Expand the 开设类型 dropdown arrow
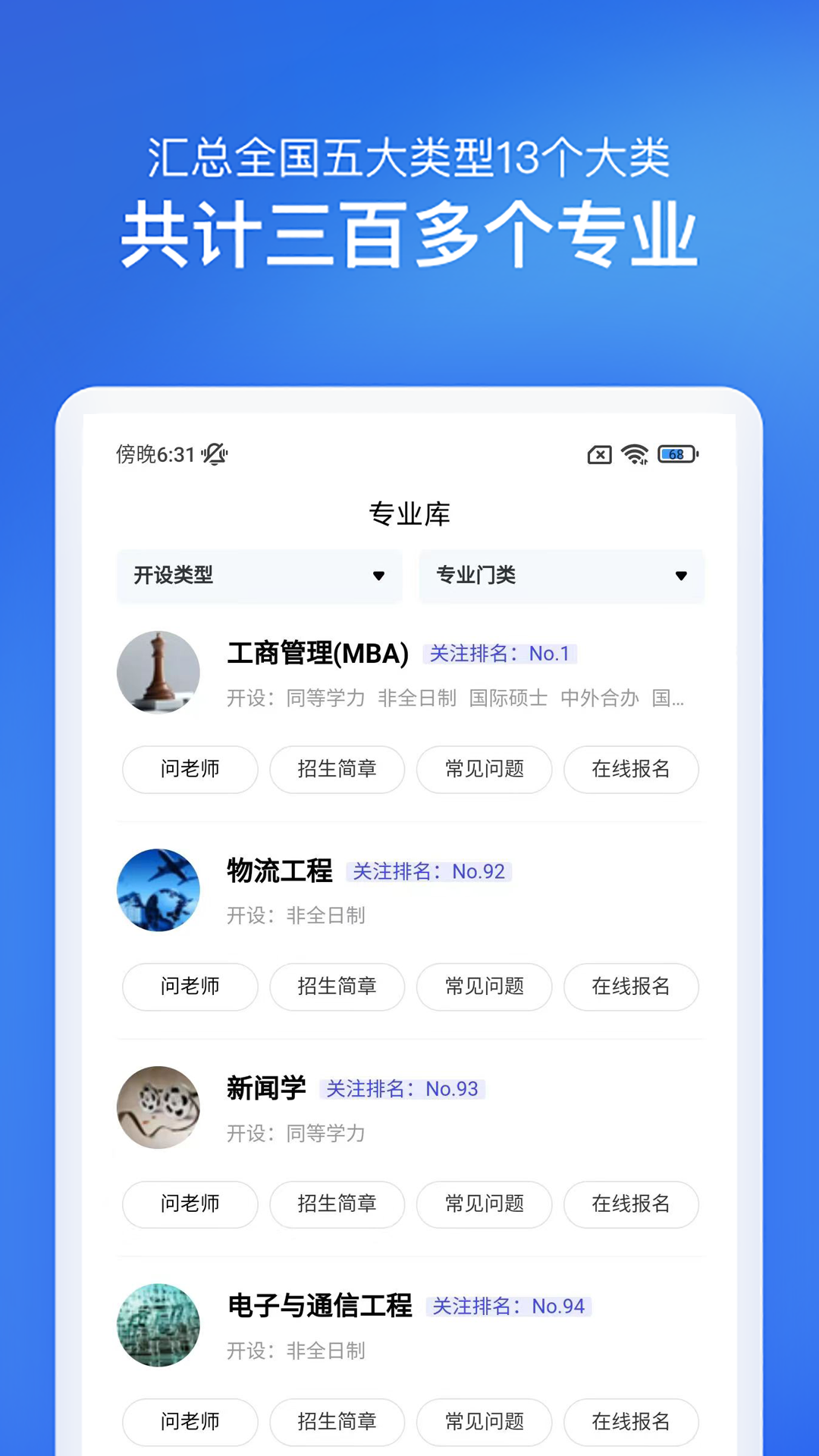819x1456 pixels. (x=380, y=576)
